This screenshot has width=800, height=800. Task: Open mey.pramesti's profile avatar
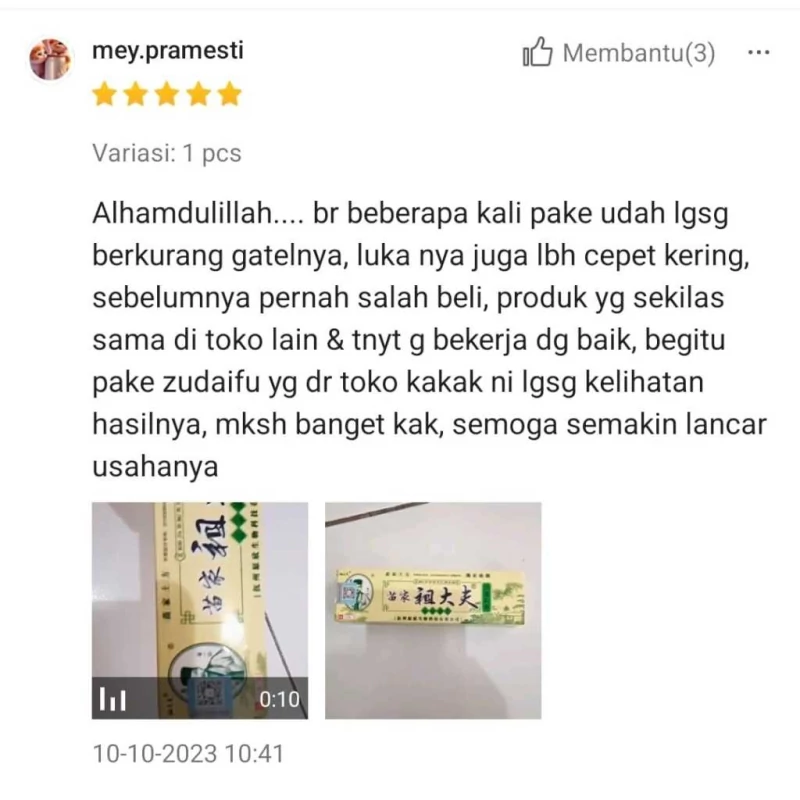51,60
